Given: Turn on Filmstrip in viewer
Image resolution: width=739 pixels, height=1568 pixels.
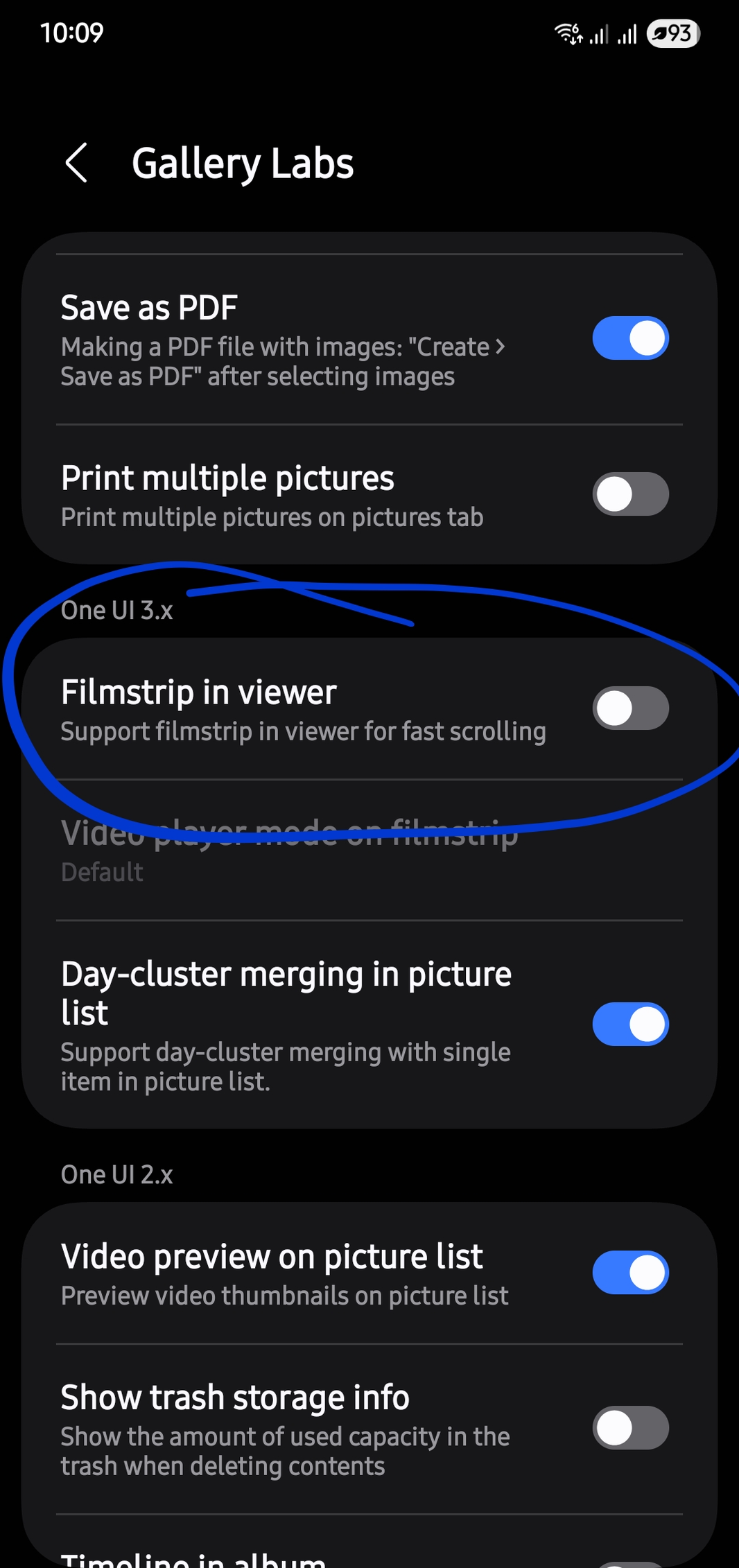Looking at the screenshot, I should tap(630, 708).
